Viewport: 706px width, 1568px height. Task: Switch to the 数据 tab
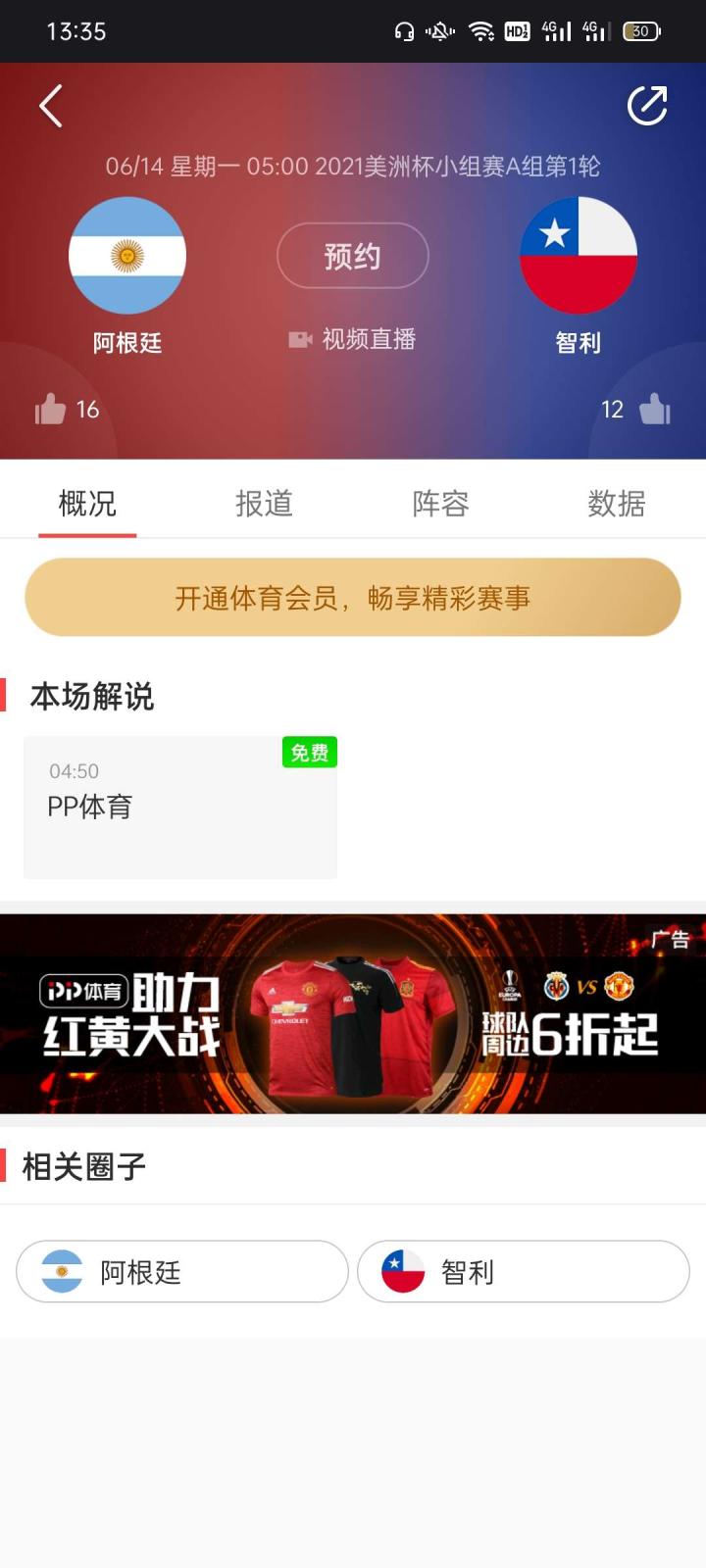click(616, 504)
